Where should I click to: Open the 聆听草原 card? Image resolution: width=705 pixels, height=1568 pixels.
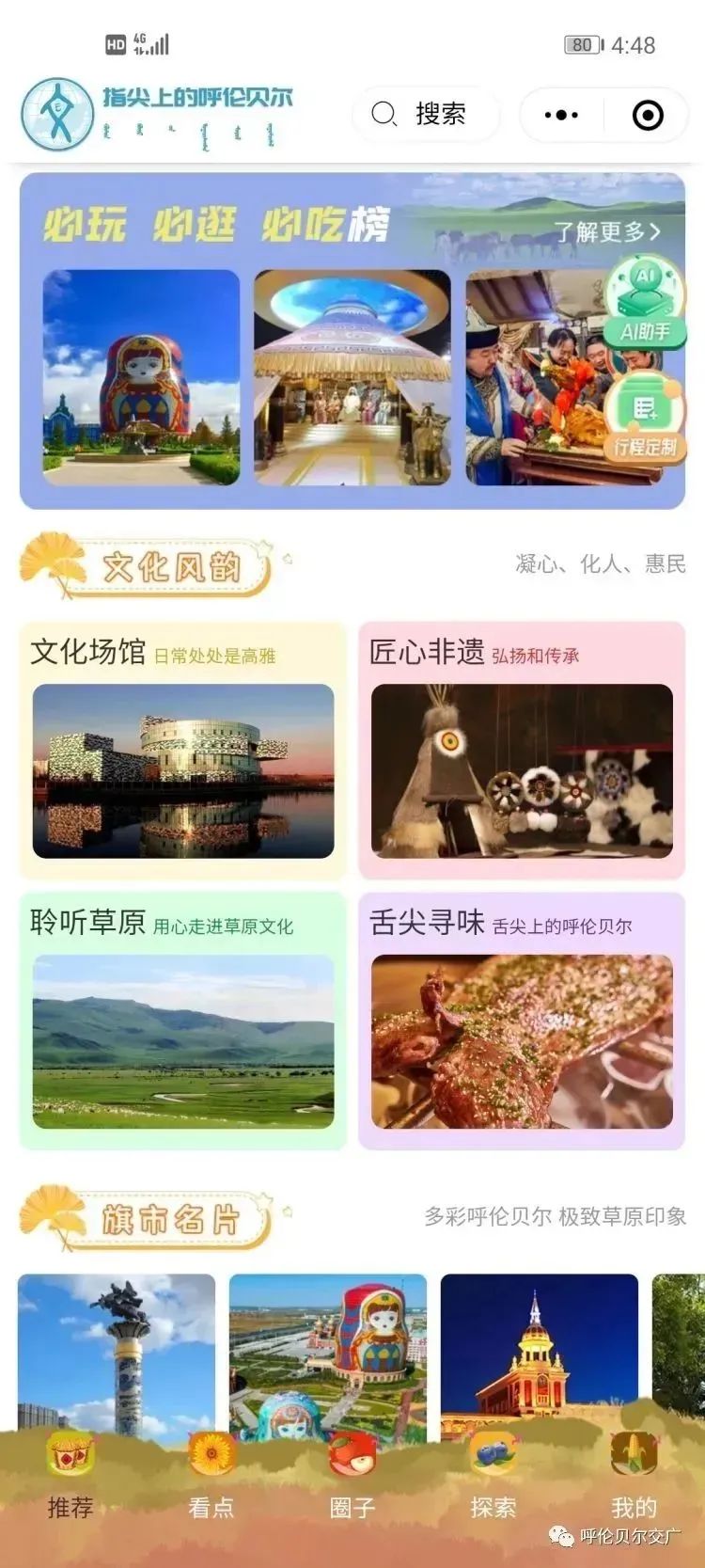(x=183, y=1022)
